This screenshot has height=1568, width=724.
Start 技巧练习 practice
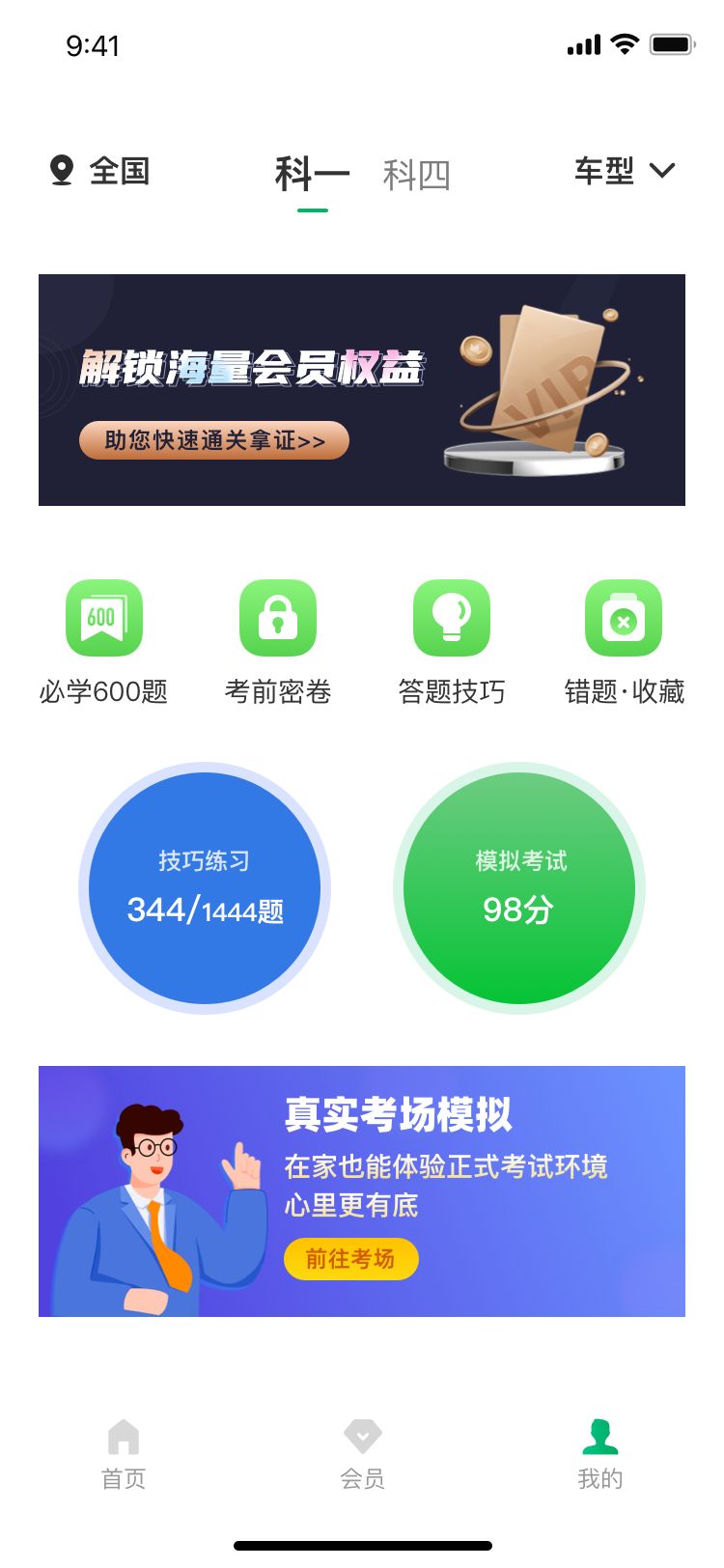(205, 888)
